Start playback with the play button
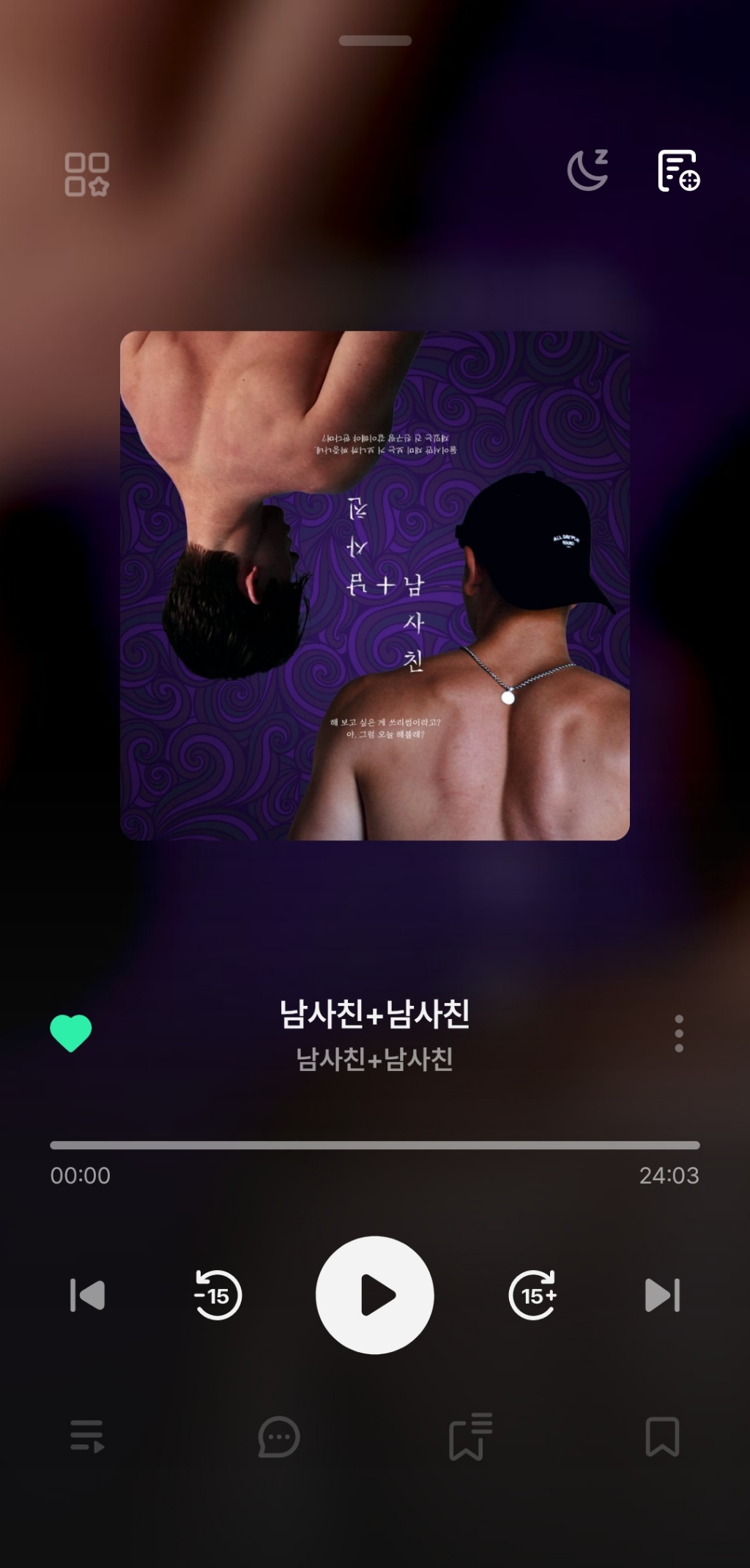This screenshot has height=1568, width=750. 375,1295
